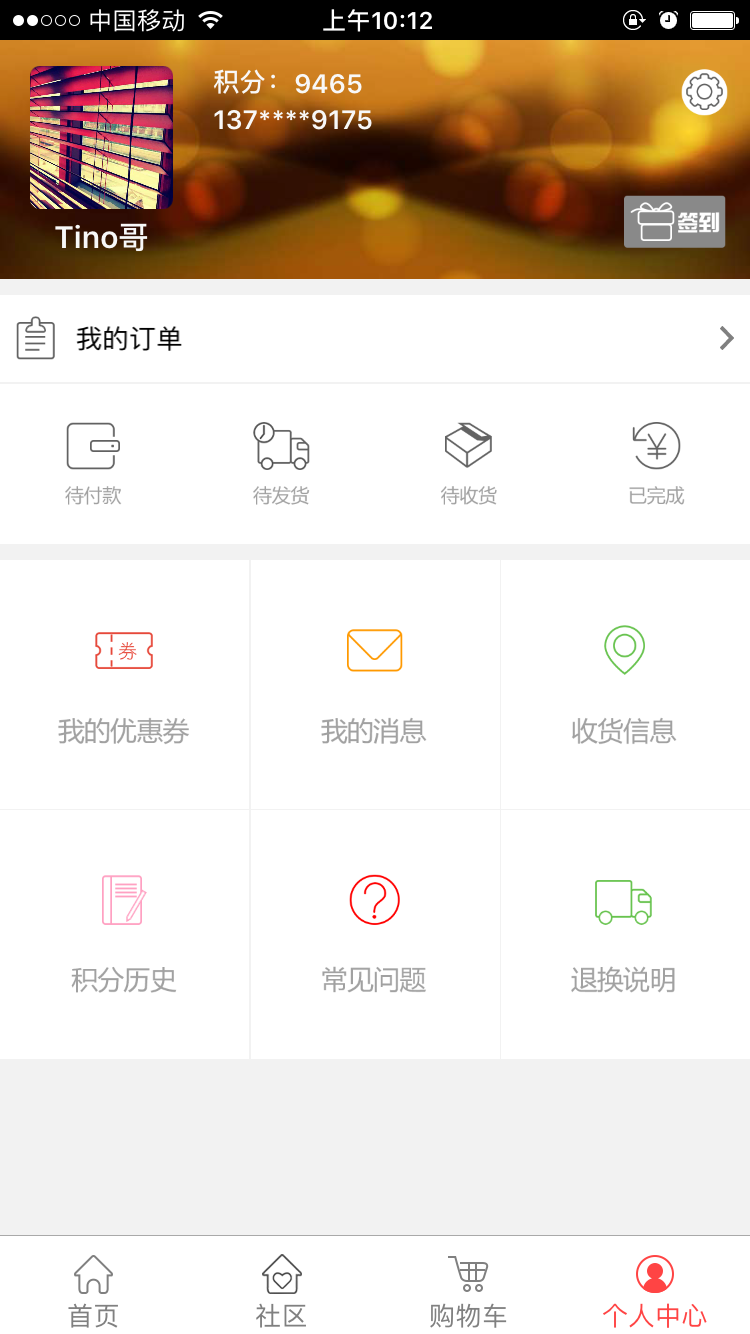This screenshot has height=1334, width=750.
Task: Open 收货信息 delivery addresses
Action: point(624,685)
